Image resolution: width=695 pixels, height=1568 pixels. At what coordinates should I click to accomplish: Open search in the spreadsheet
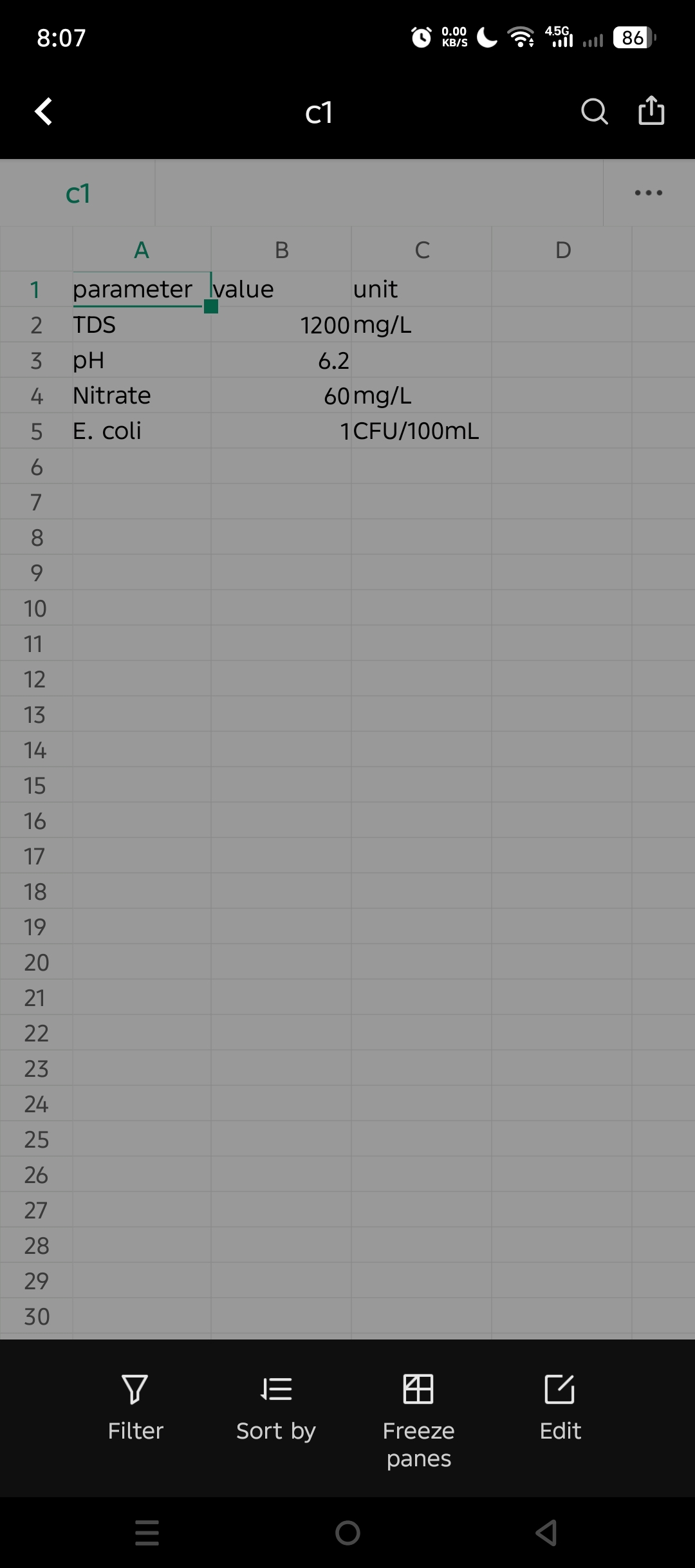[x=593, y=111]
